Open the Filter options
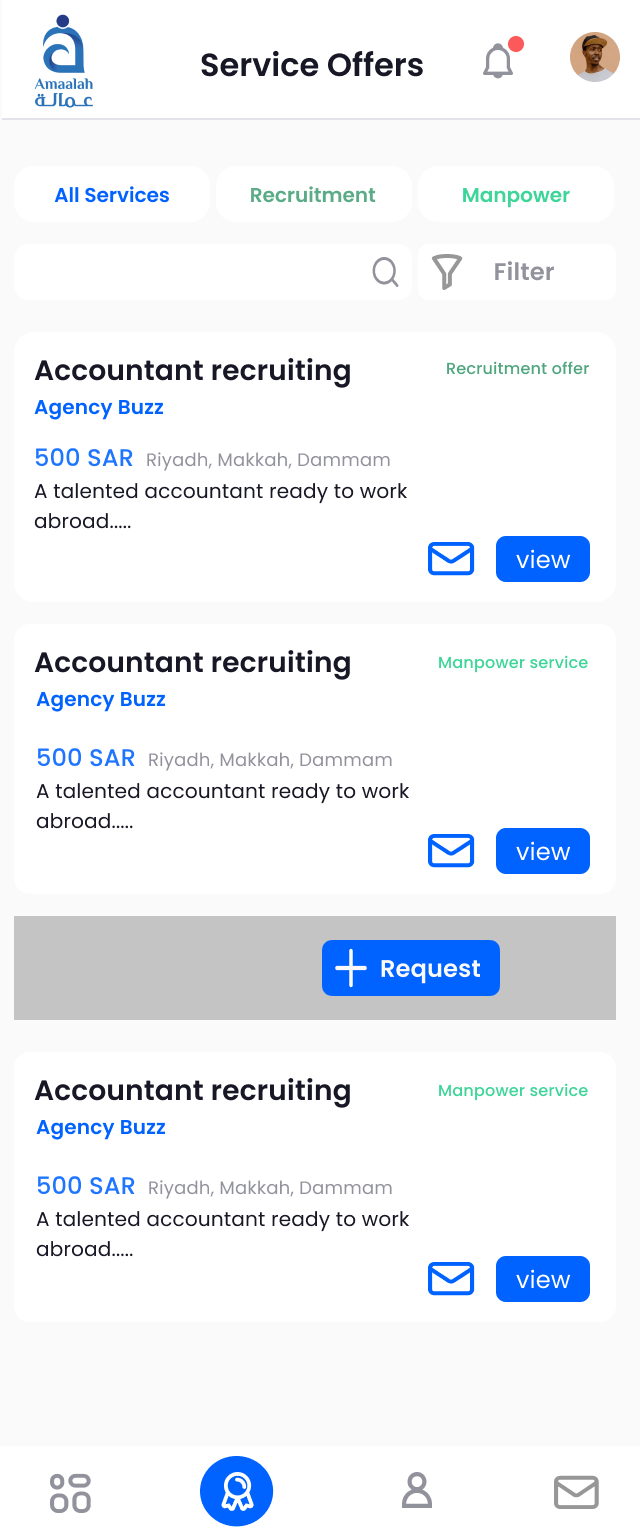This screenshot has width=640, height=1538. point(516,272)
